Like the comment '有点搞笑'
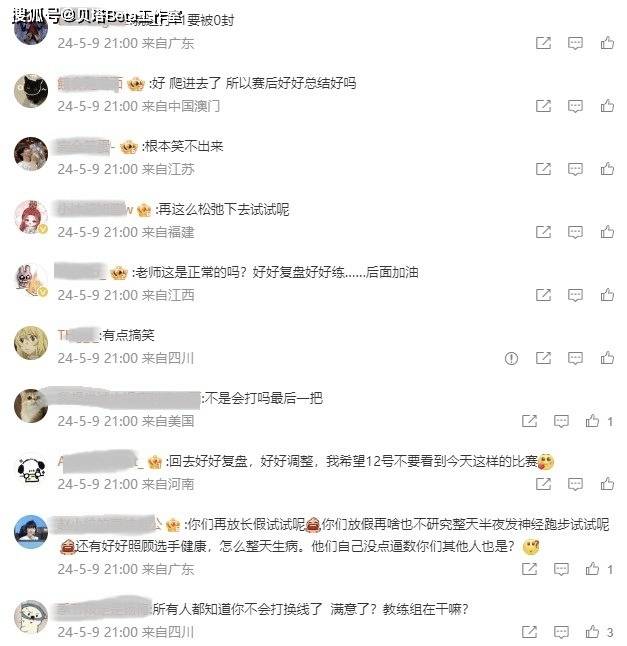The image size is (627, 646). pos(607,358)
